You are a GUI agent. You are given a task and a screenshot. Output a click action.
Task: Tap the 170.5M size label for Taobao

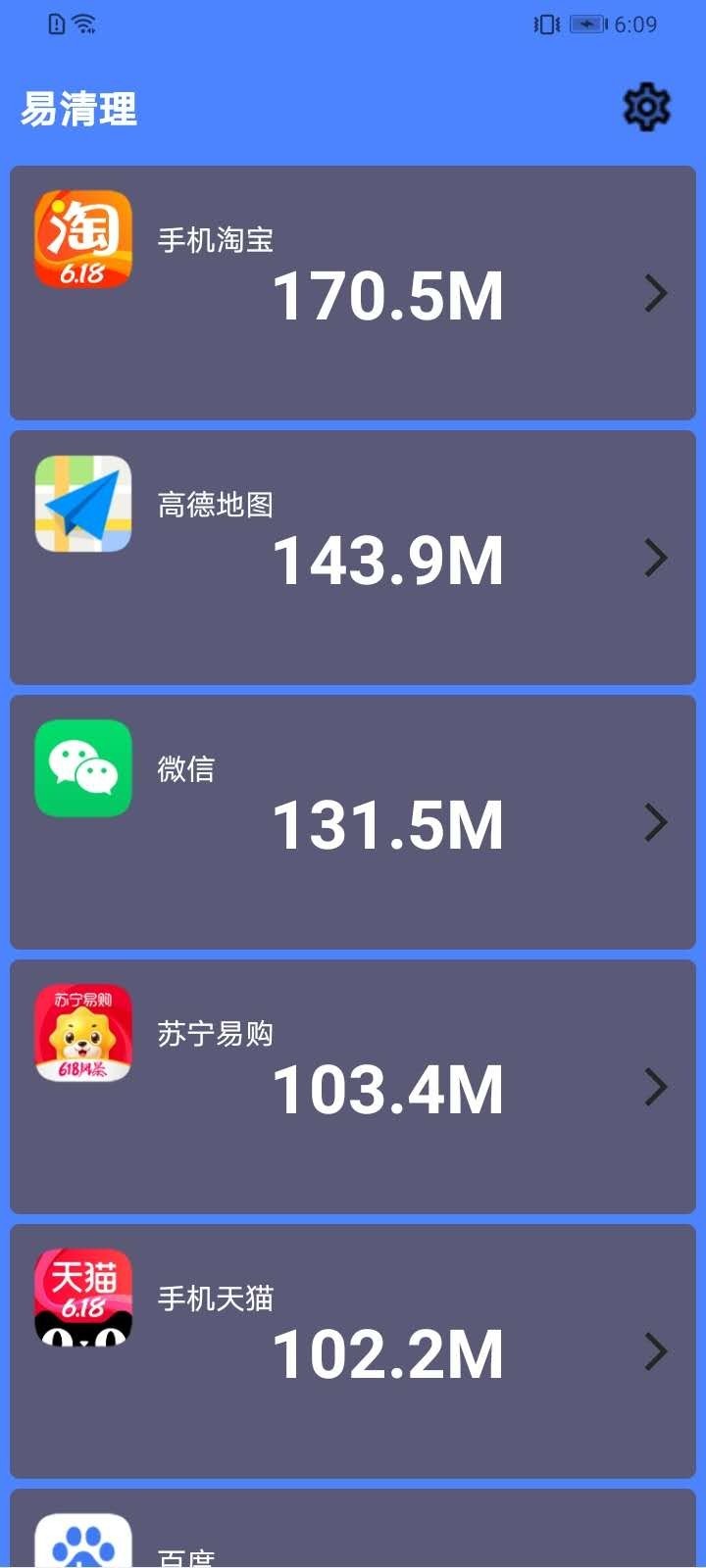pos(389,295)
